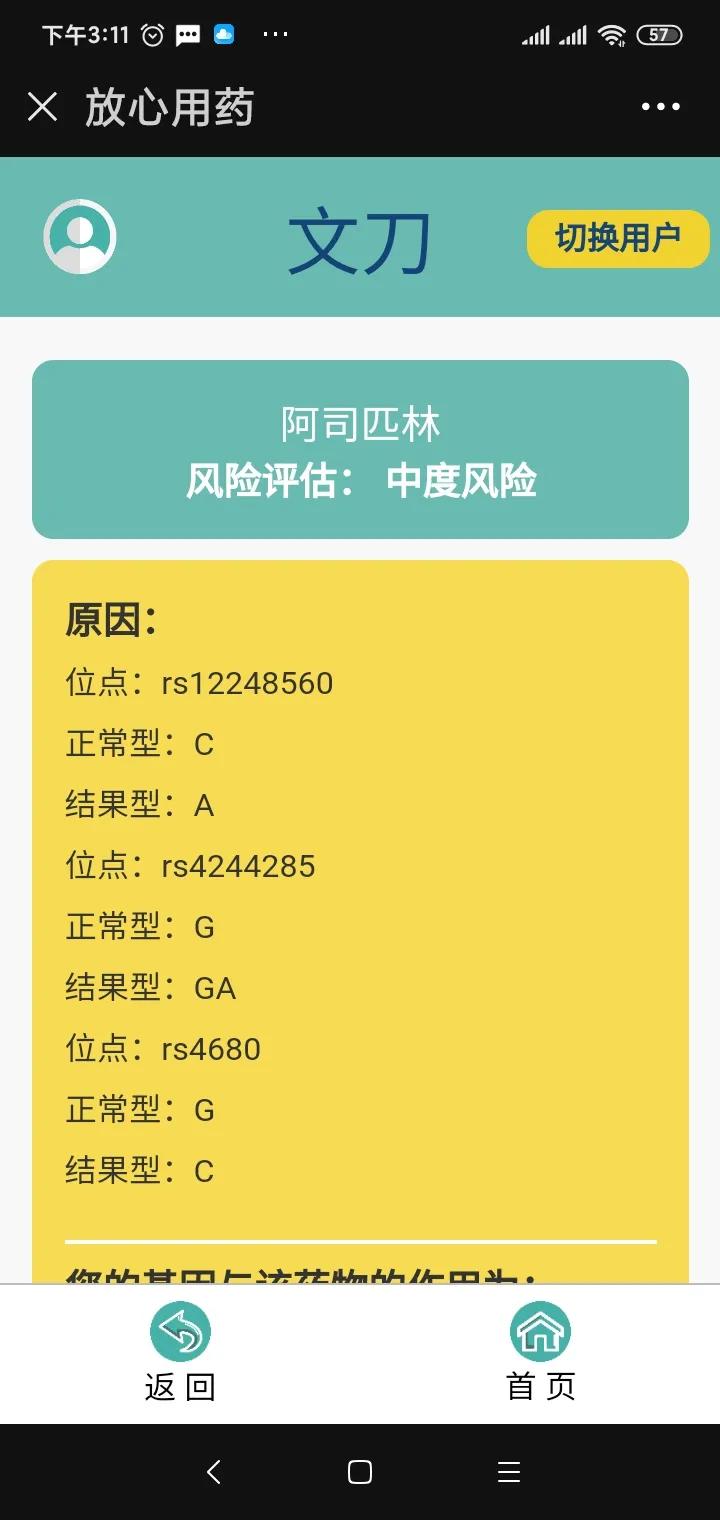Select the rs4244285 locus entry
This screenshot has height=1520, width=720.
click(x=190, y=865)
